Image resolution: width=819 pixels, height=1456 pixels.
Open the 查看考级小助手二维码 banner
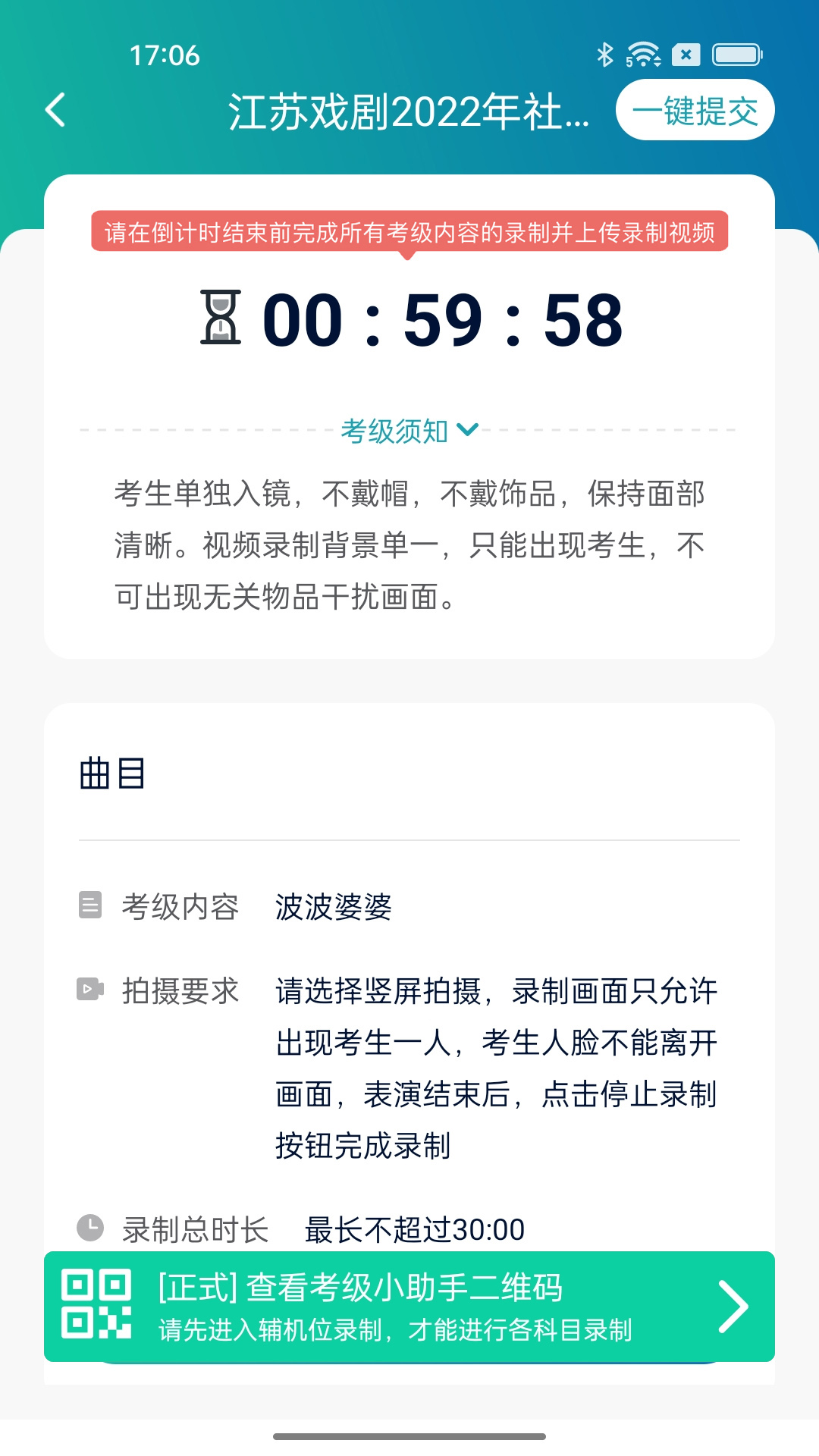(409, 1306)
